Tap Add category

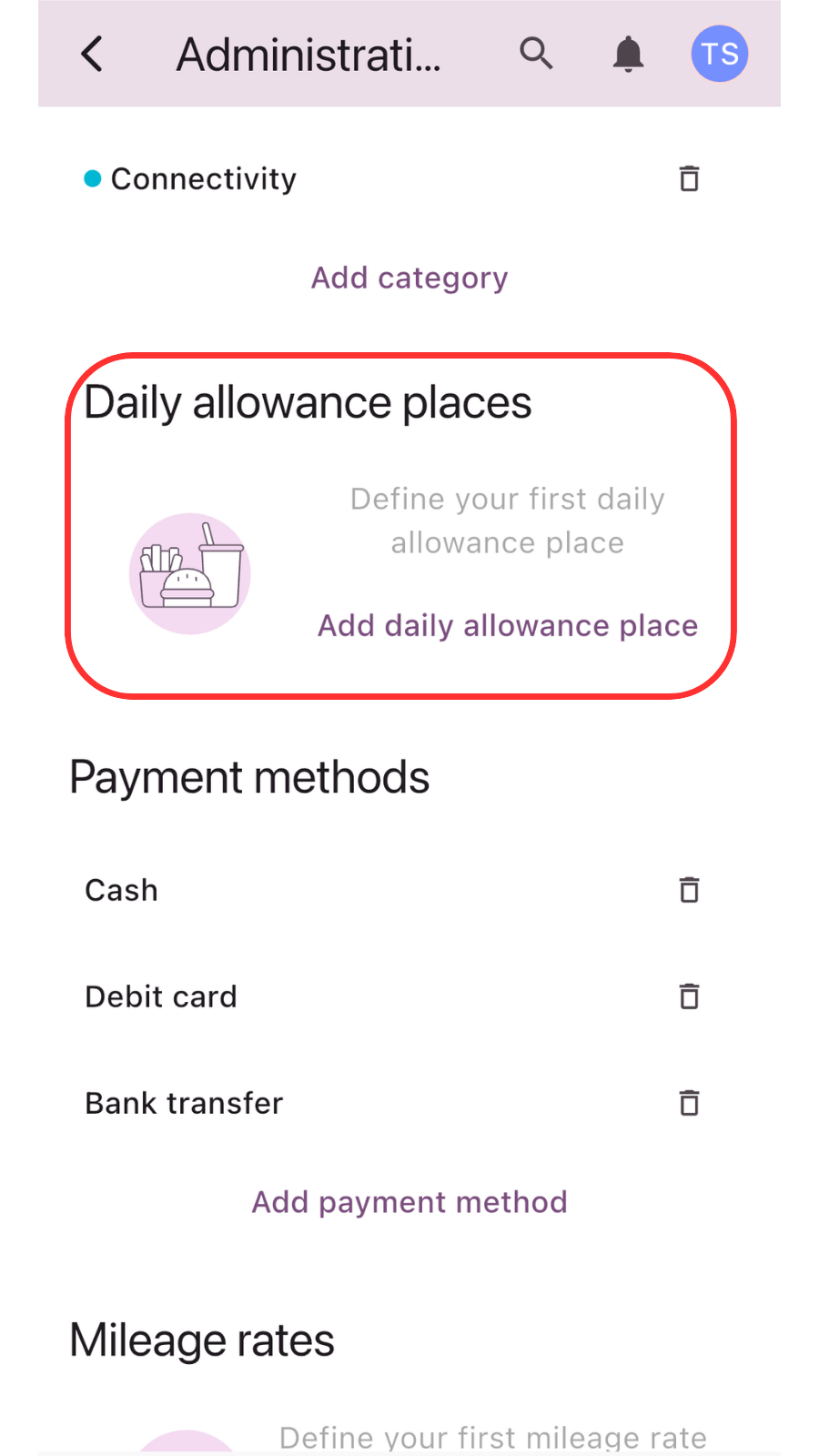(x=409, y=278)
